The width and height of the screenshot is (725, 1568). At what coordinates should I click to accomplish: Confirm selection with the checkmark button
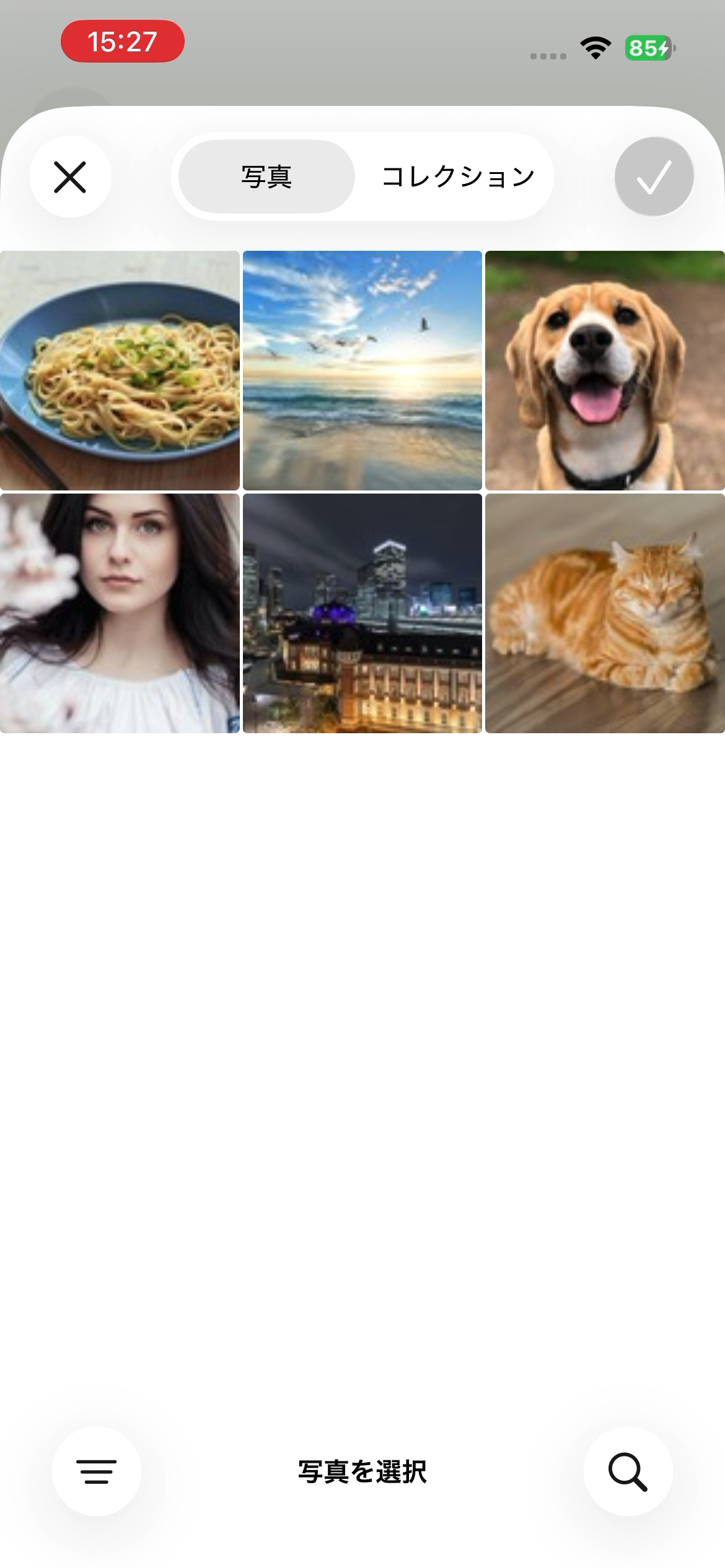pos(654,176)
